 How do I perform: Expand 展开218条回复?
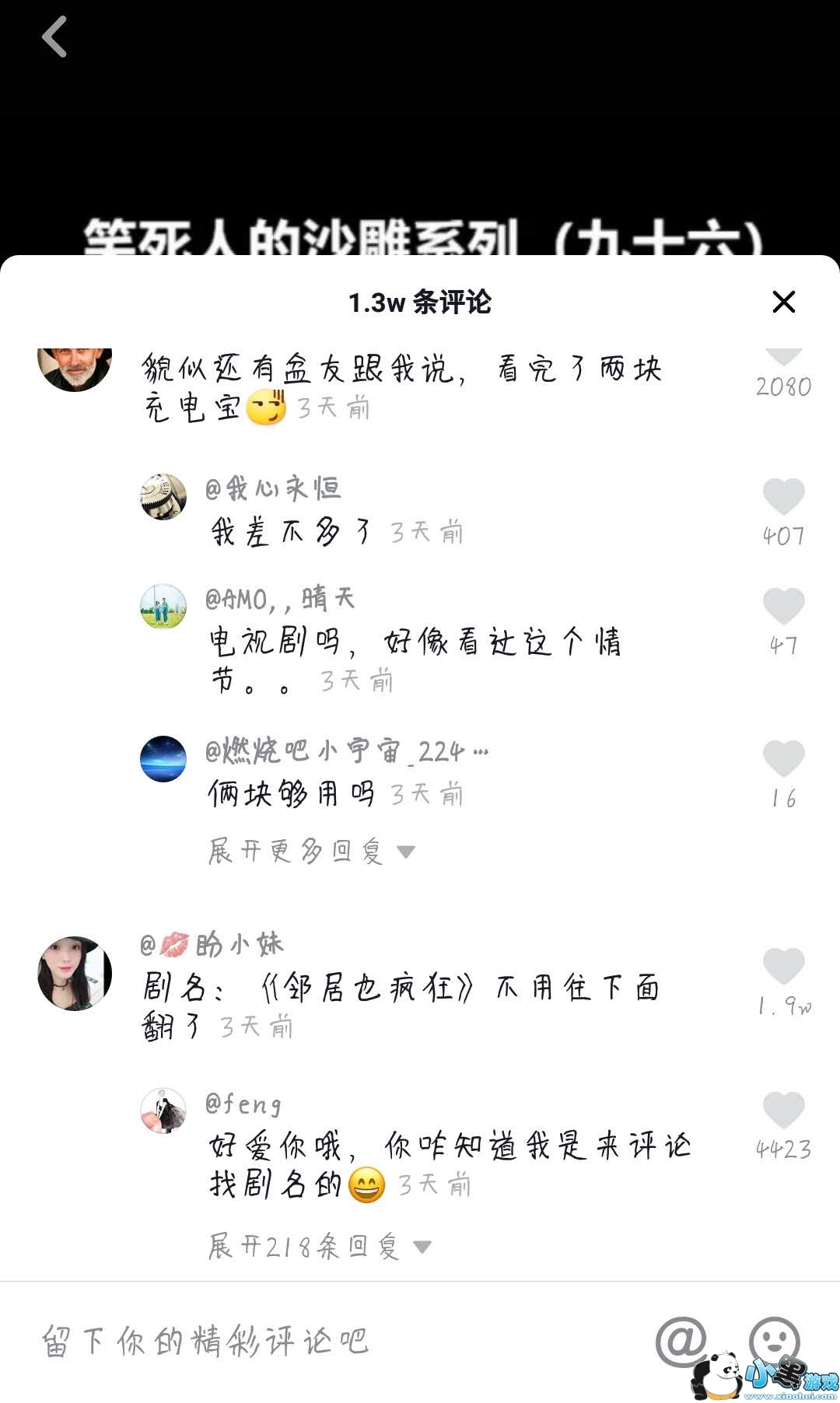(x=319, y=1247)
